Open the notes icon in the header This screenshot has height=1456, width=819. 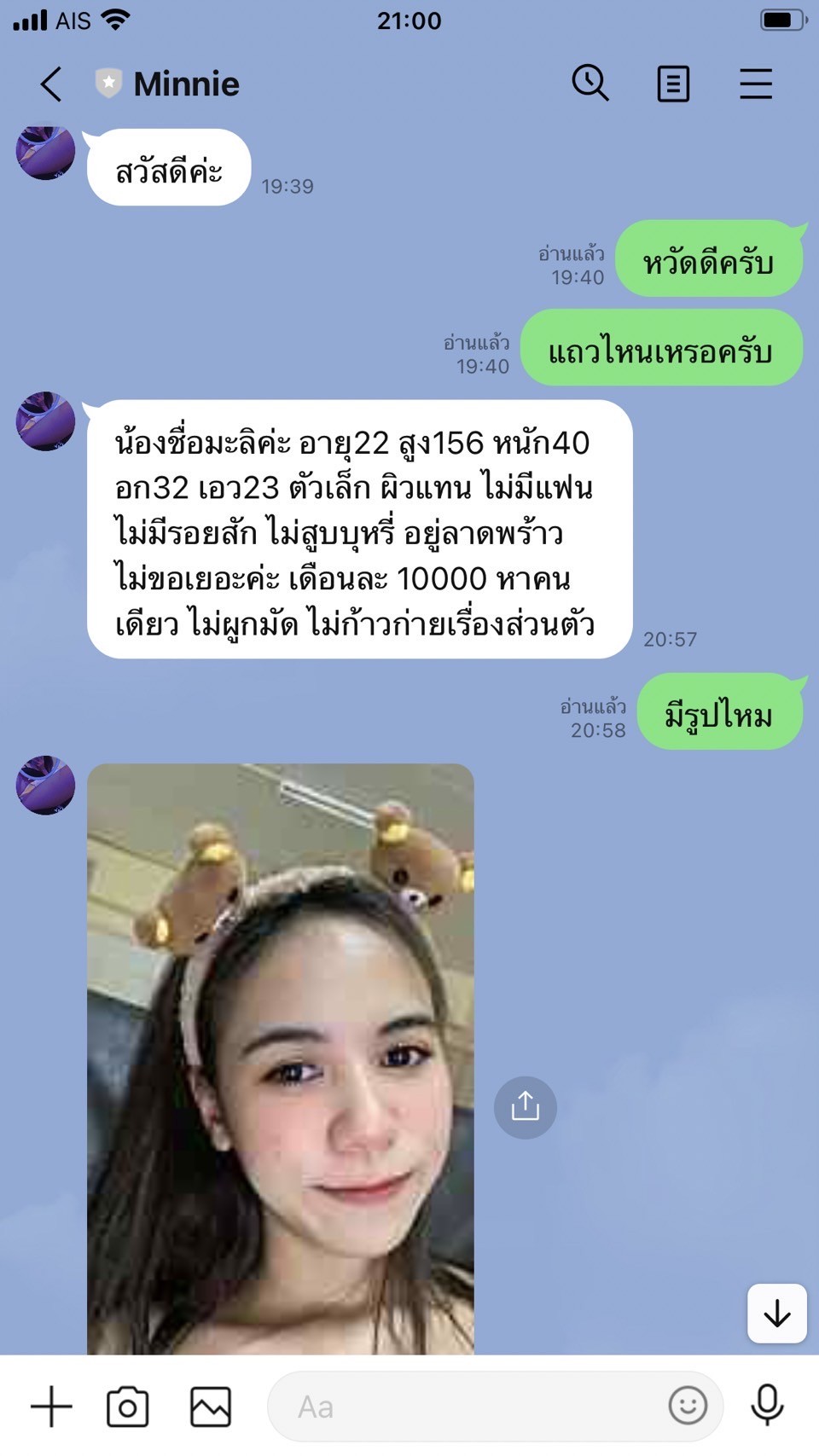673,84
